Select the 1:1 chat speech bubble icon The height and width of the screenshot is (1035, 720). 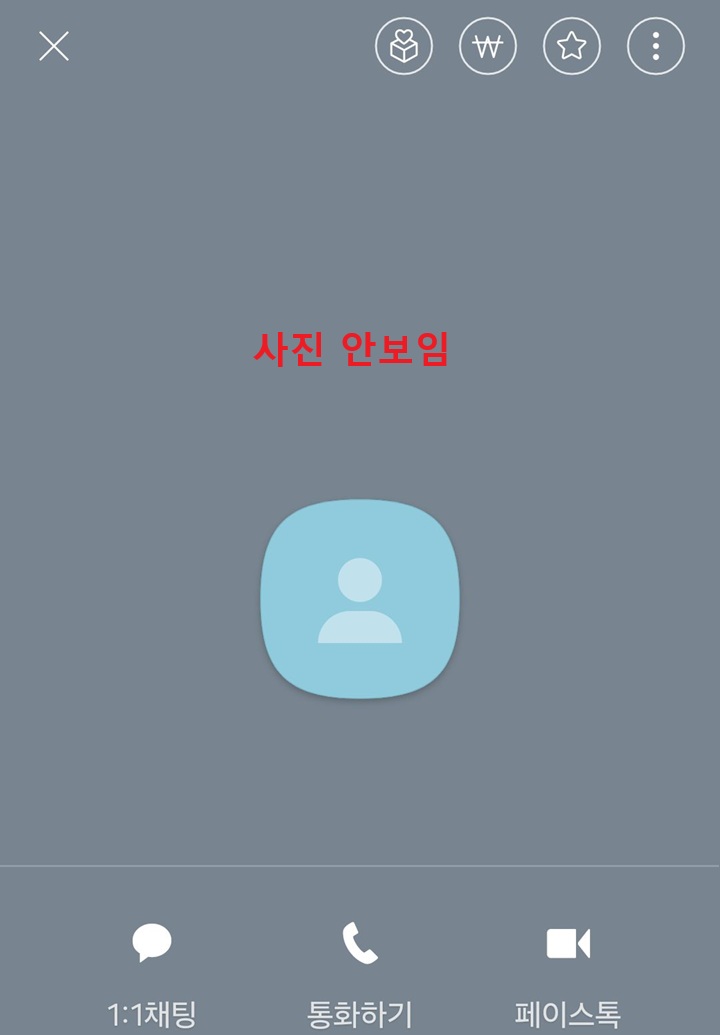click(150, 940)
